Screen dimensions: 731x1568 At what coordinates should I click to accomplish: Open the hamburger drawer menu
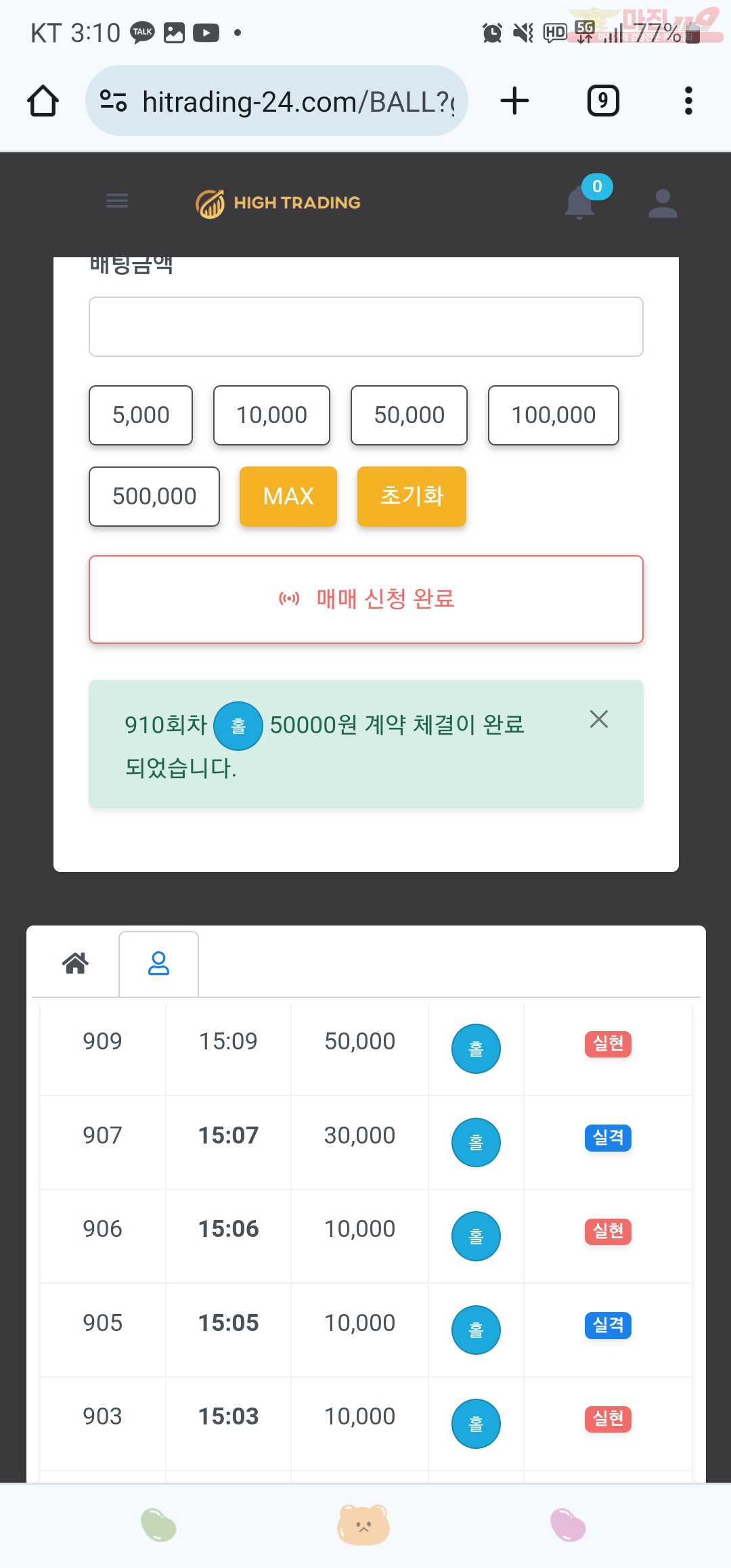tap(117, 200)
